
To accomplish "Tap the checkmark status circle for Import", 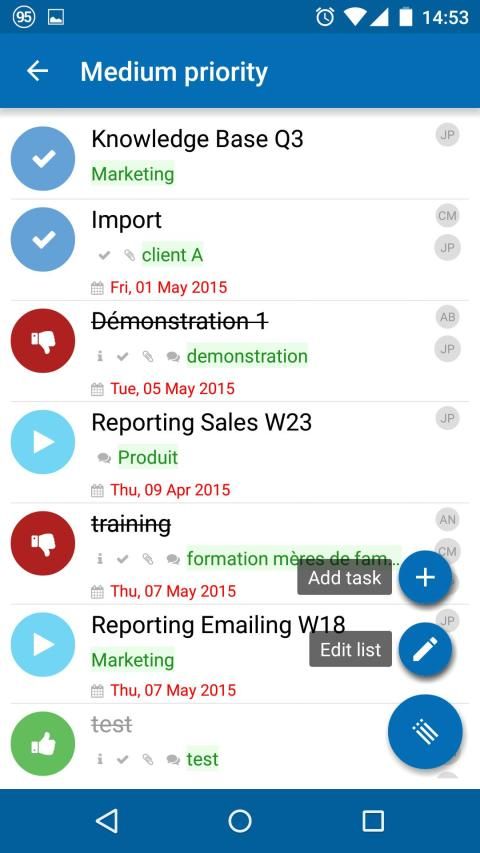I will tap(43, 239).
